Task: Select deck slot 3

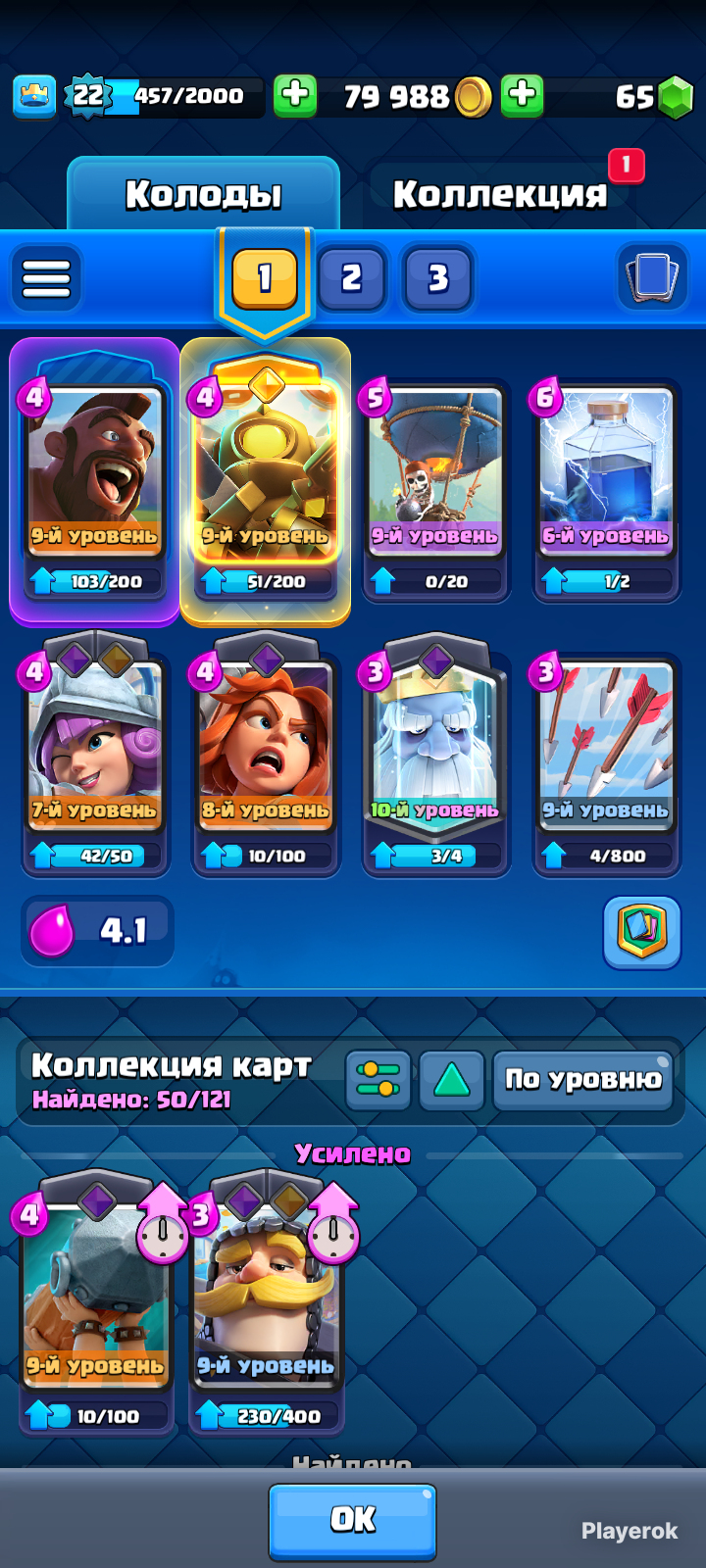Action: (437, 278)
